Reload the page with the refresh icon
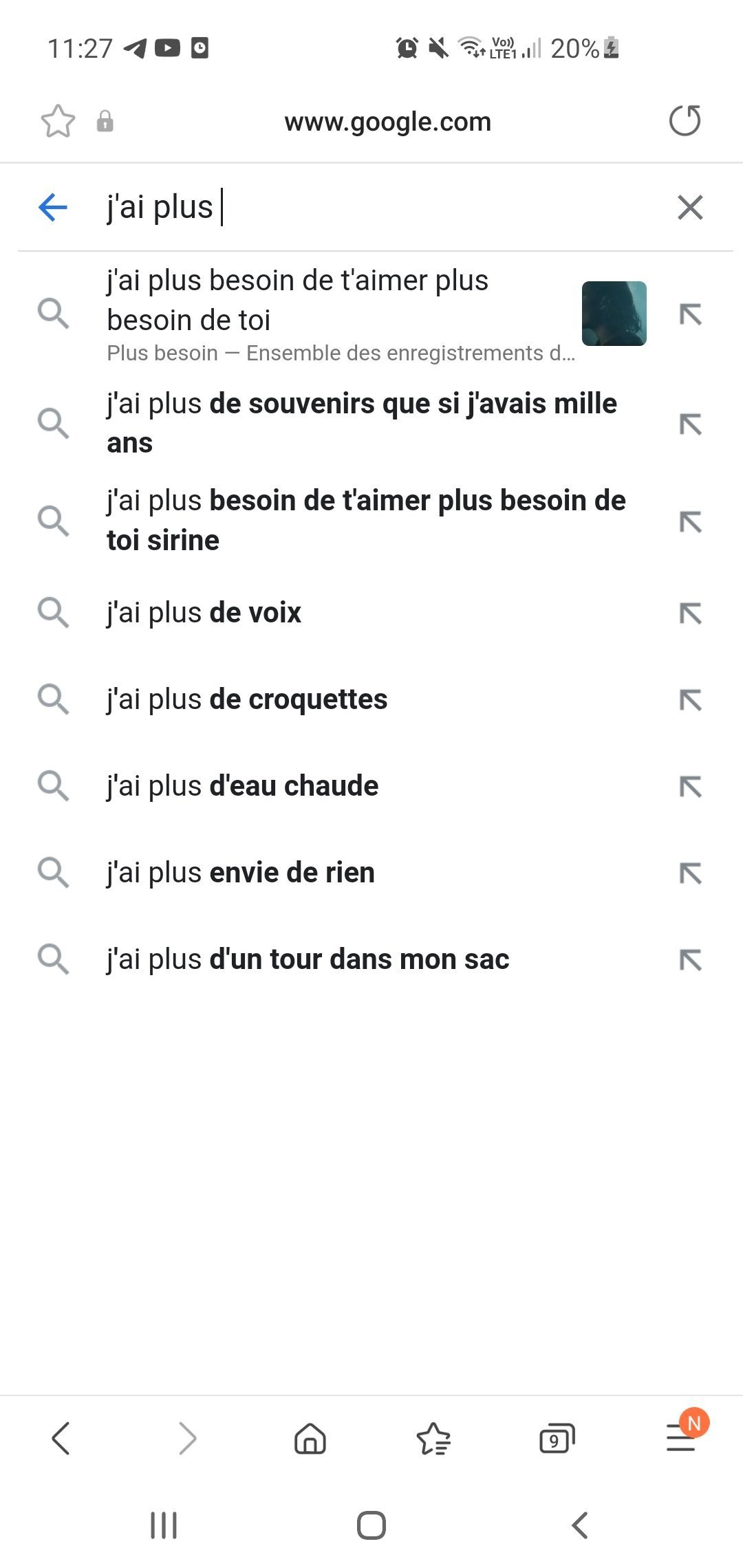 click(x=685, y=121)
